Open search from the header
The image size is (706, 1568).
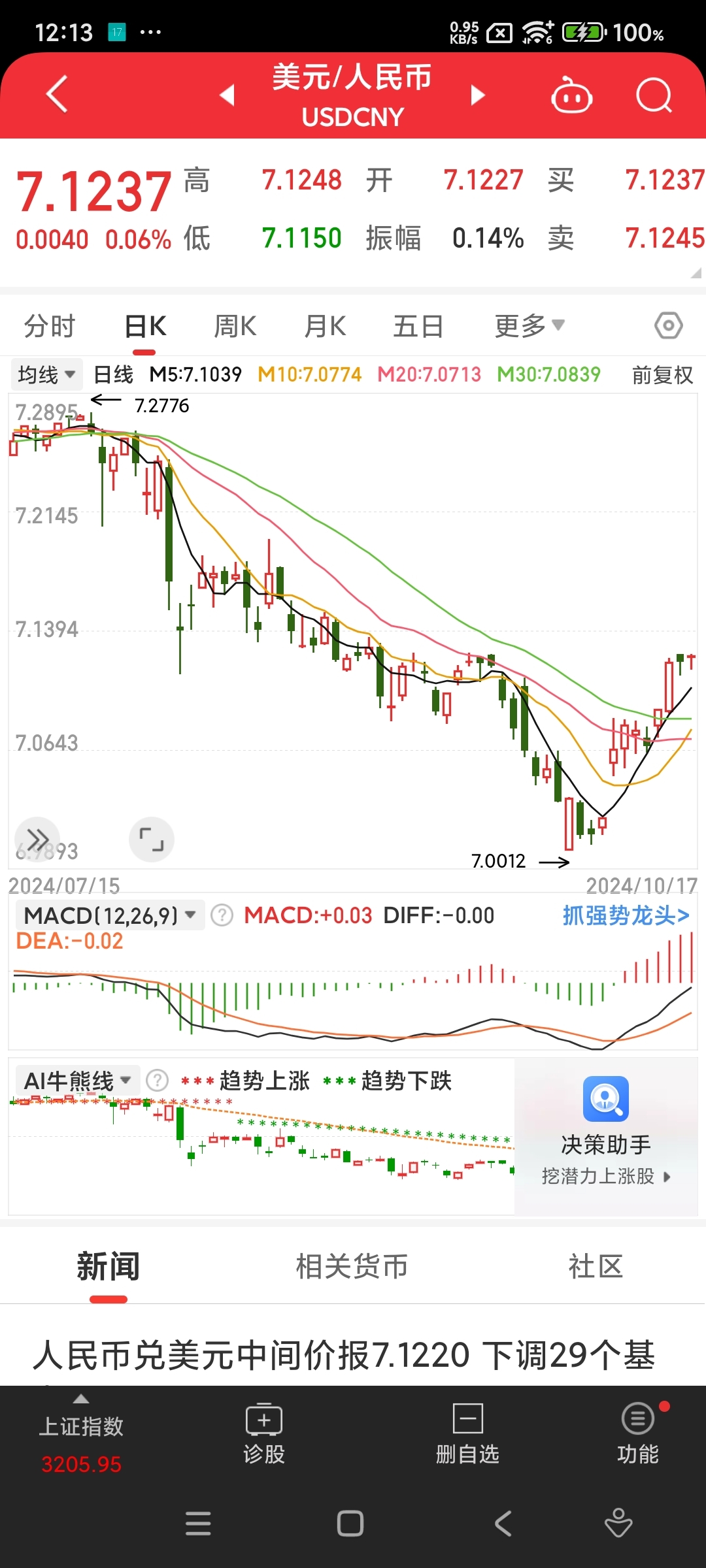(654, 95)
